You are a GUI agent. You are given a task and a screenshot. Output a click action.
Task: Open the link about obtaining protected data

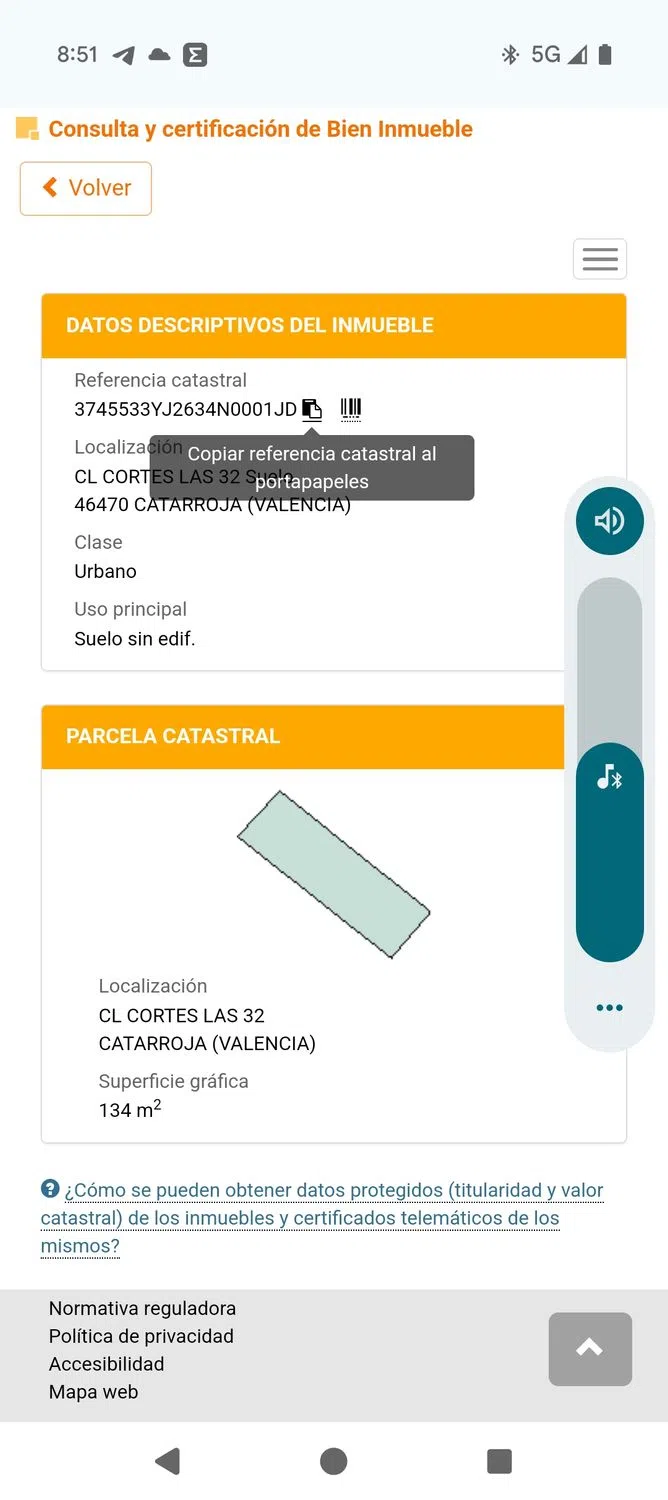[x=321, y=1217]
